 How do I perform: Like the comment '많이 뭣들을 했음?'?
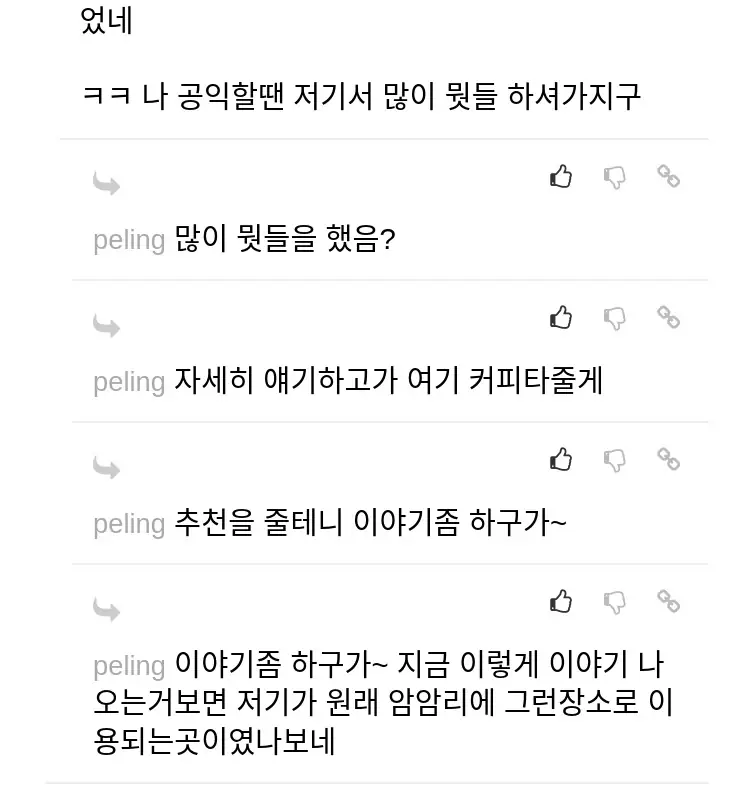(x=561, y=177)
